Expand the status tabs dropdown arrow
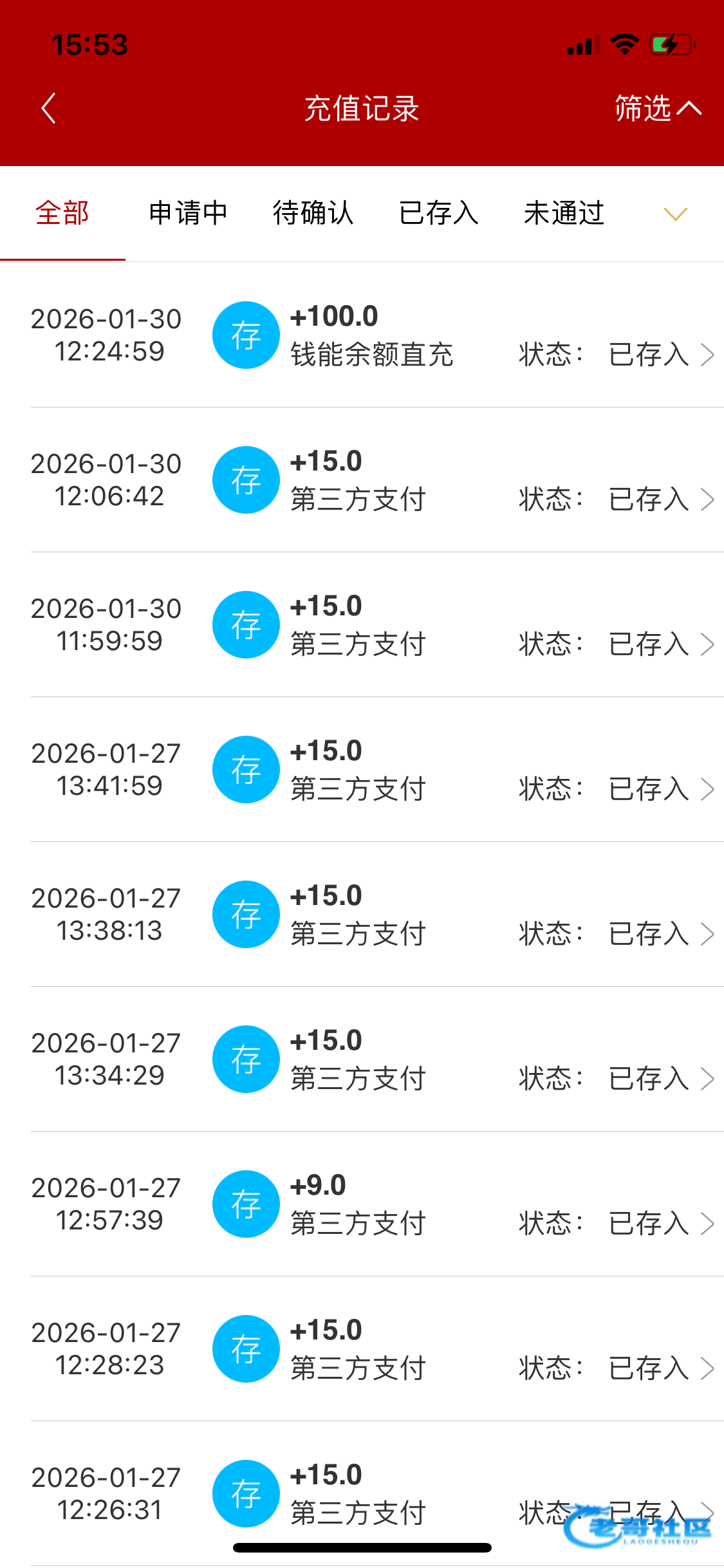 coord(675,214)
